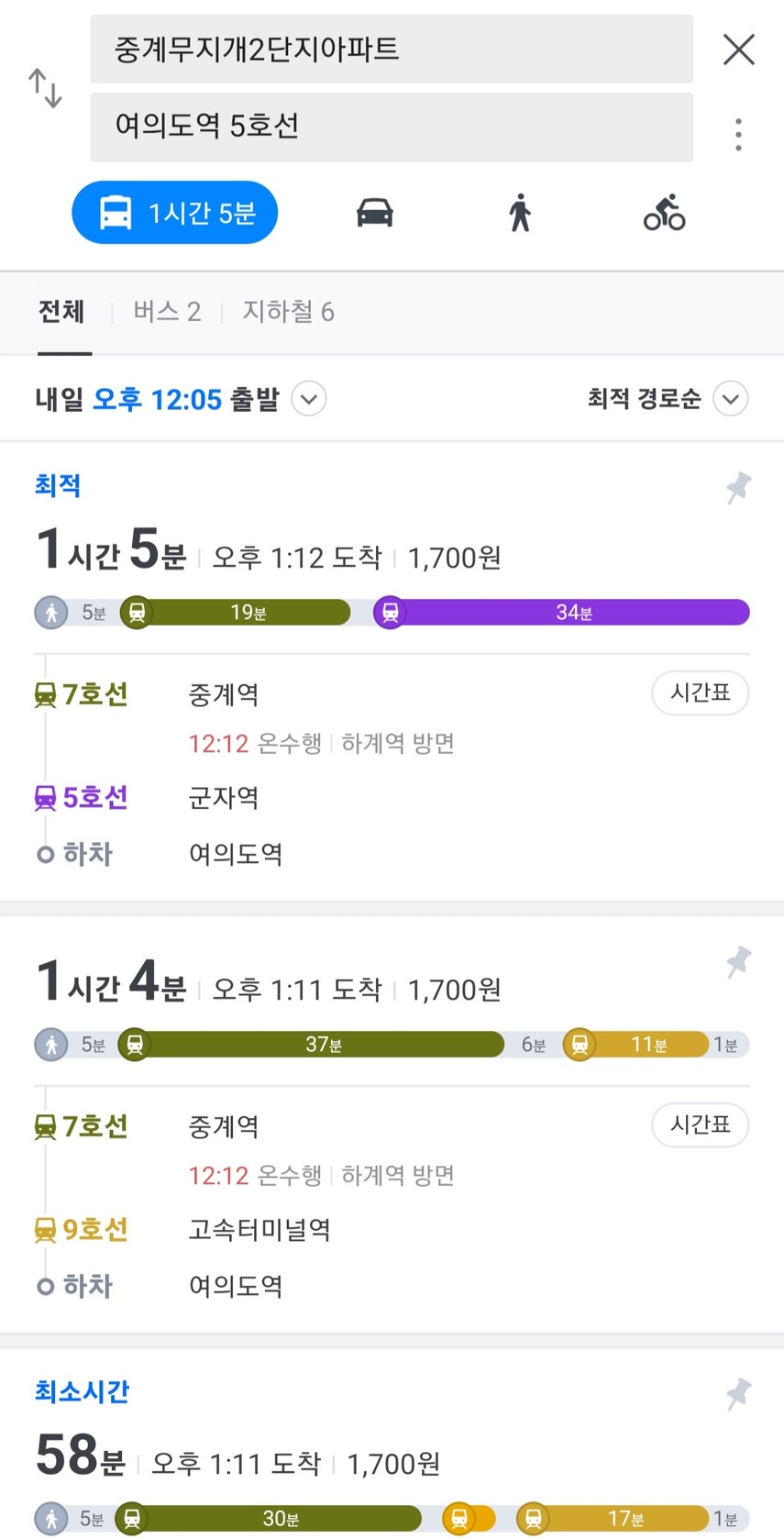Edit the origin field 중계무지개2단지아파트
Viewport: 784px width, 1539px height.
pos(392,49)
